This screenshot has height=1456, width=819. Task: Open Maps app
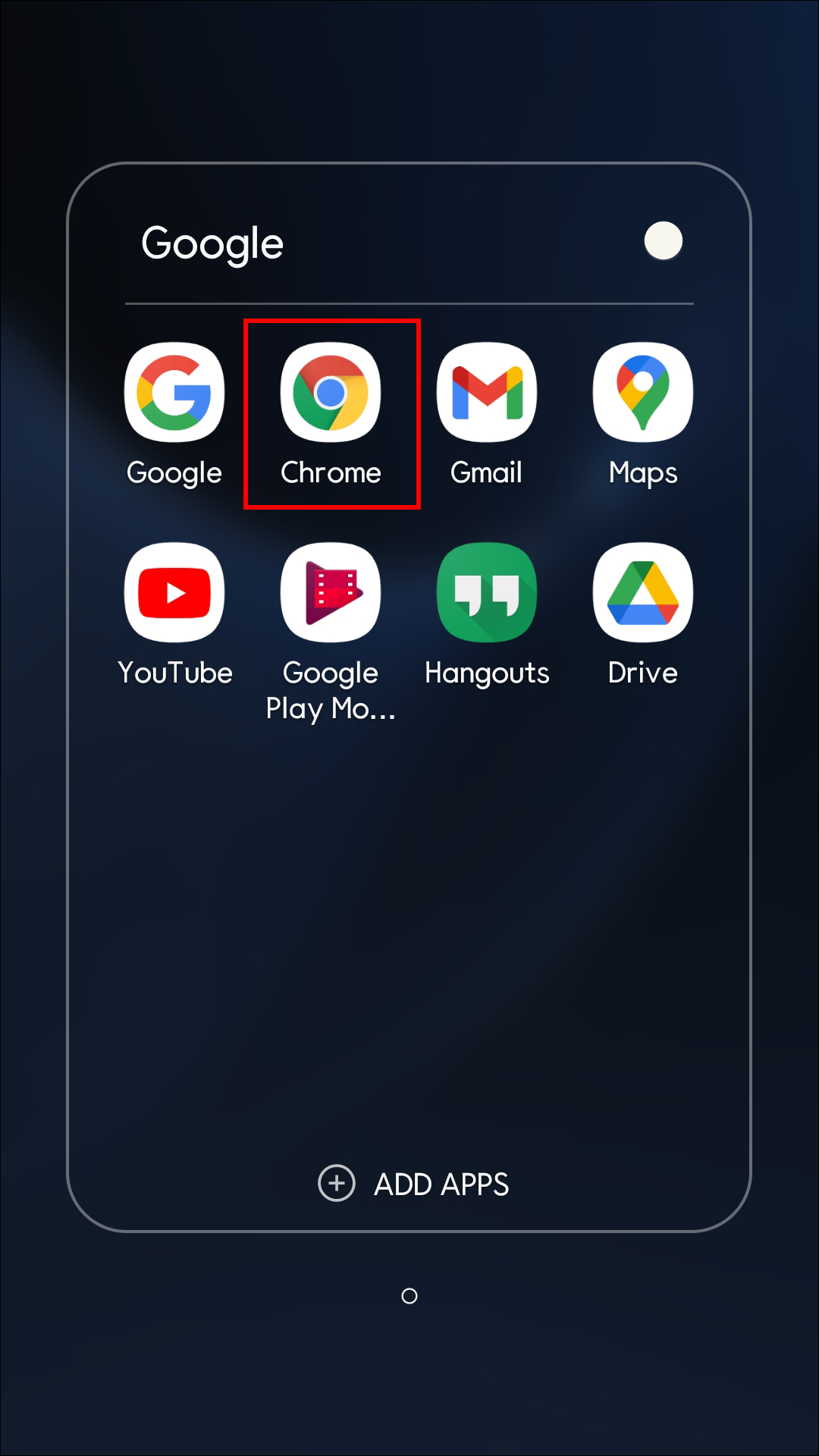tap(643, 393)
